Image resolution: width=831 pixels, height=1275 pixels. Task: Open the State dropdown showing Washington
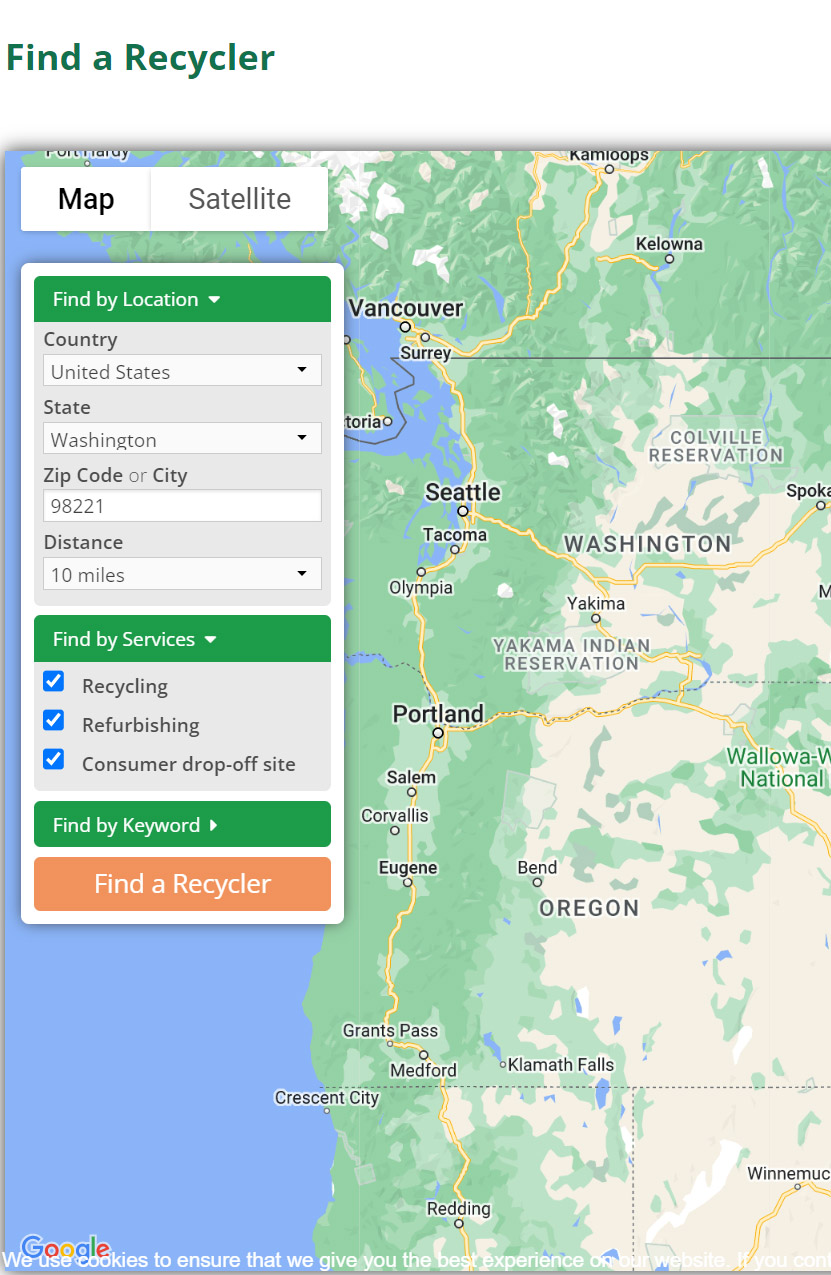[182, 439]
